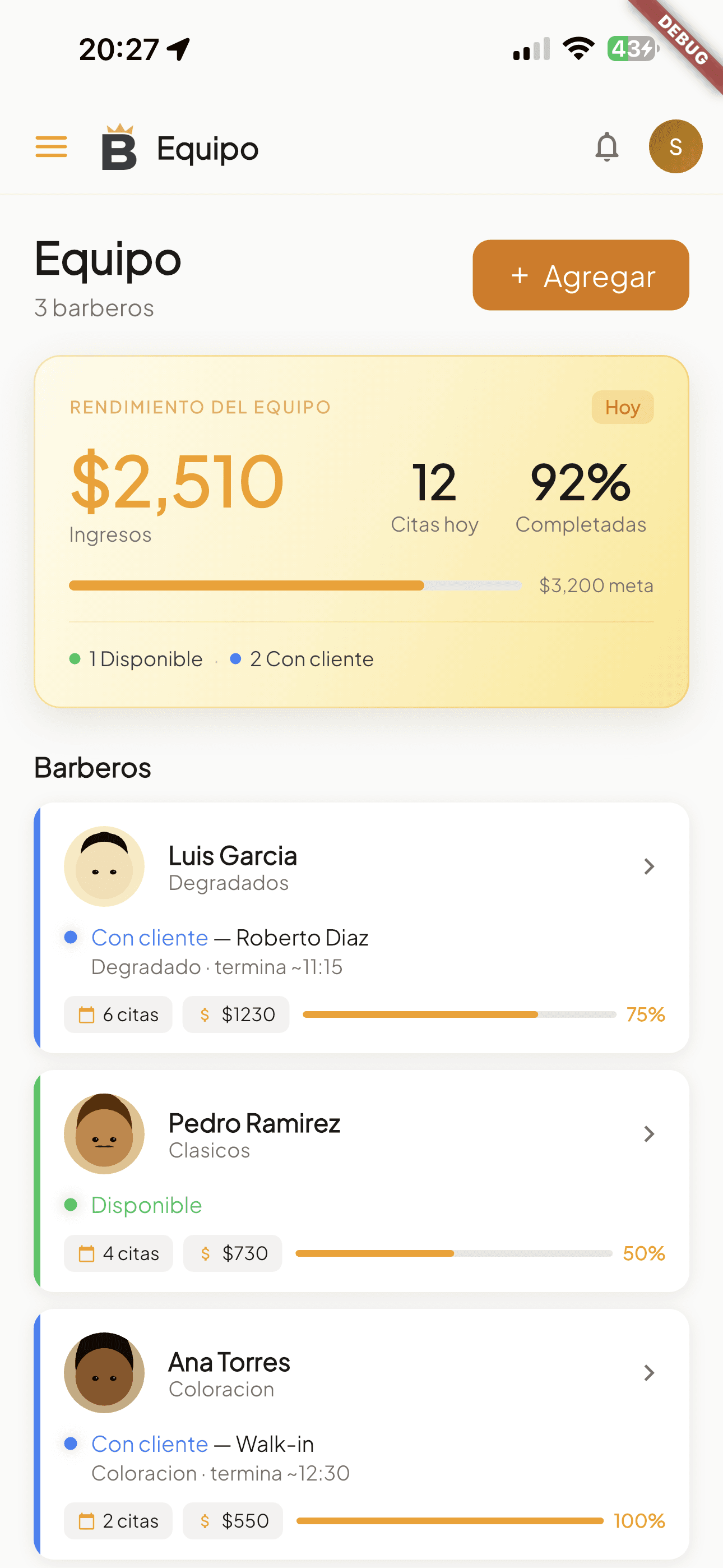Viewport: 723px width, 1568px height.
Task: Open the navigation hamburger menu
Action: pyautogui.click(x=51, y=147)
